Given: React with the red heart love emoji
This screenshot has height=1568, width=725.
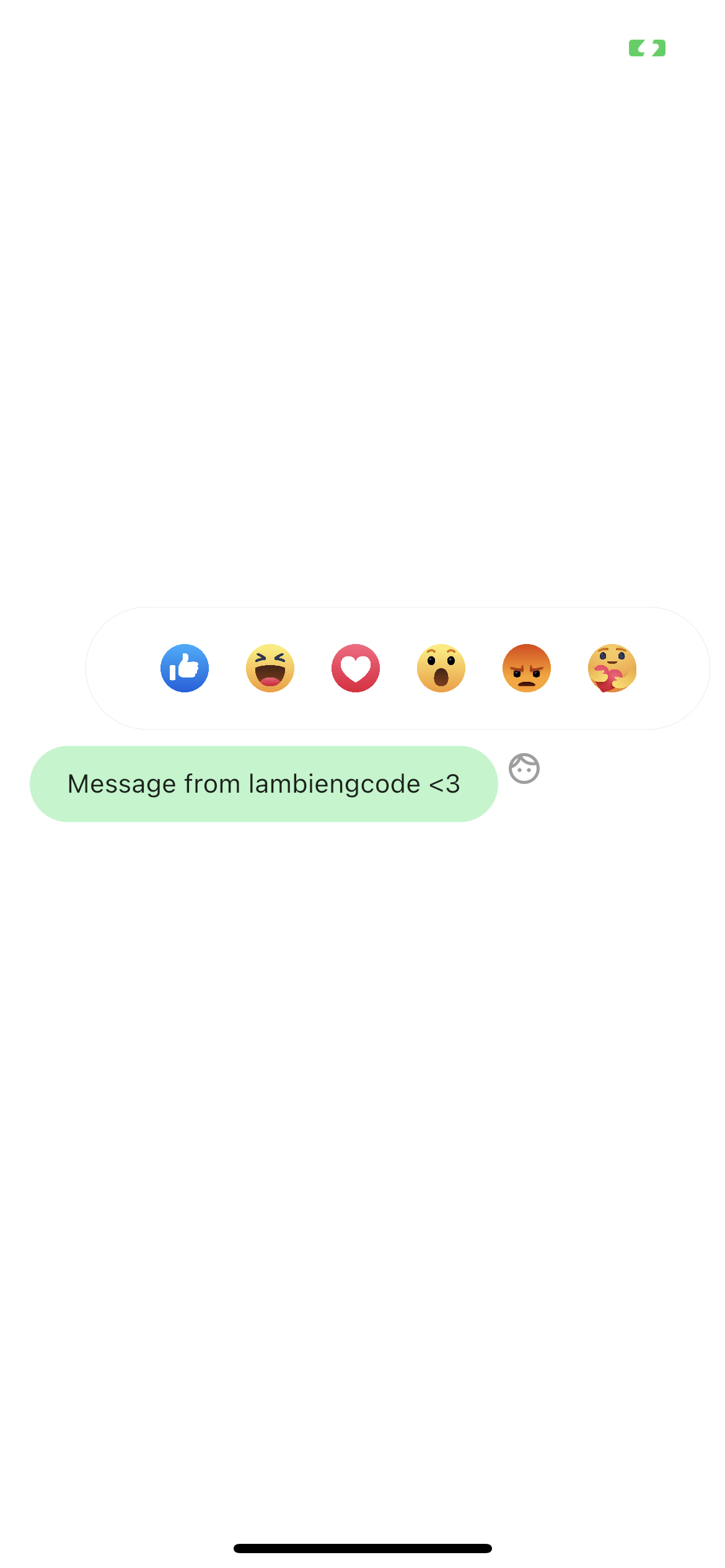Looking at the screenshot, I should [x=356, y=668].
